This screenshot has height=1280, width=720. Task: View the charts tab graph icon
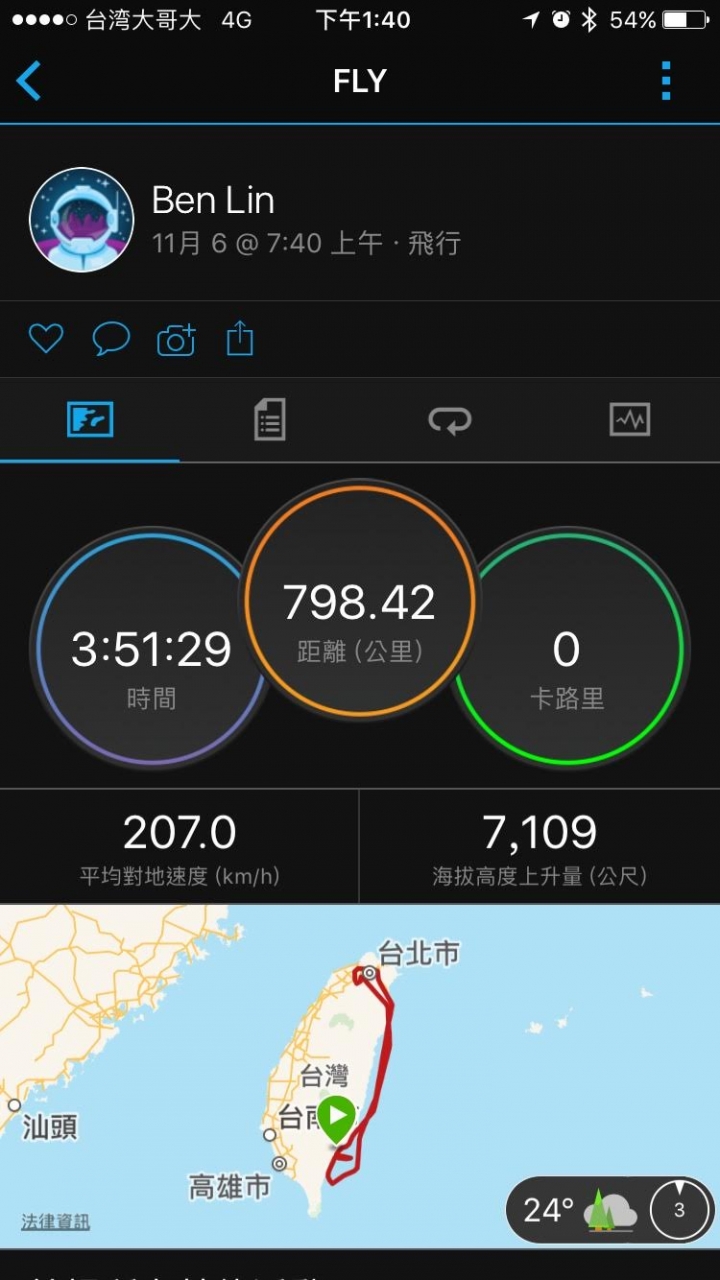629,420
